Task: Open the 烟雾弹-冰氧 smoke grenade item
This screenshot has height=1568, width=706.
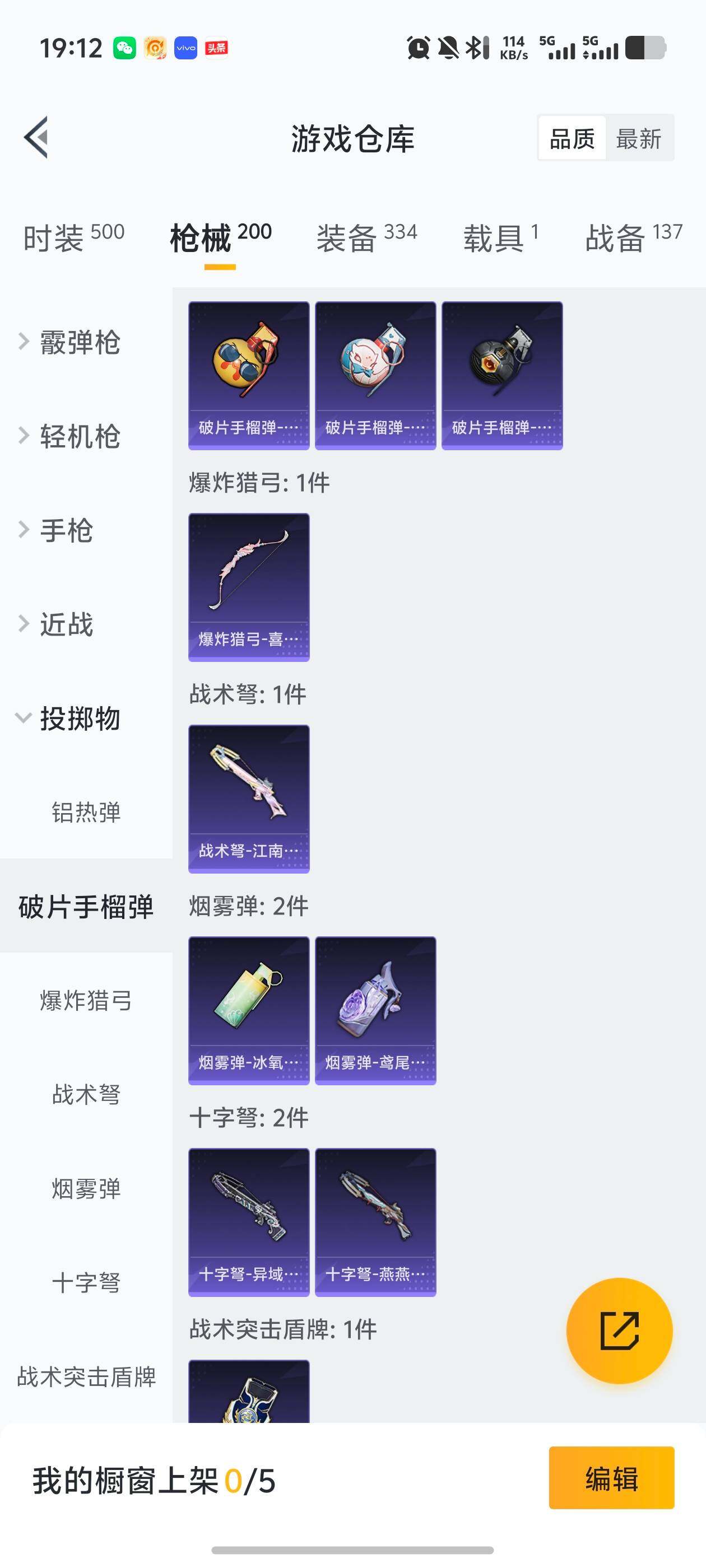Action: coord(249,1010)
